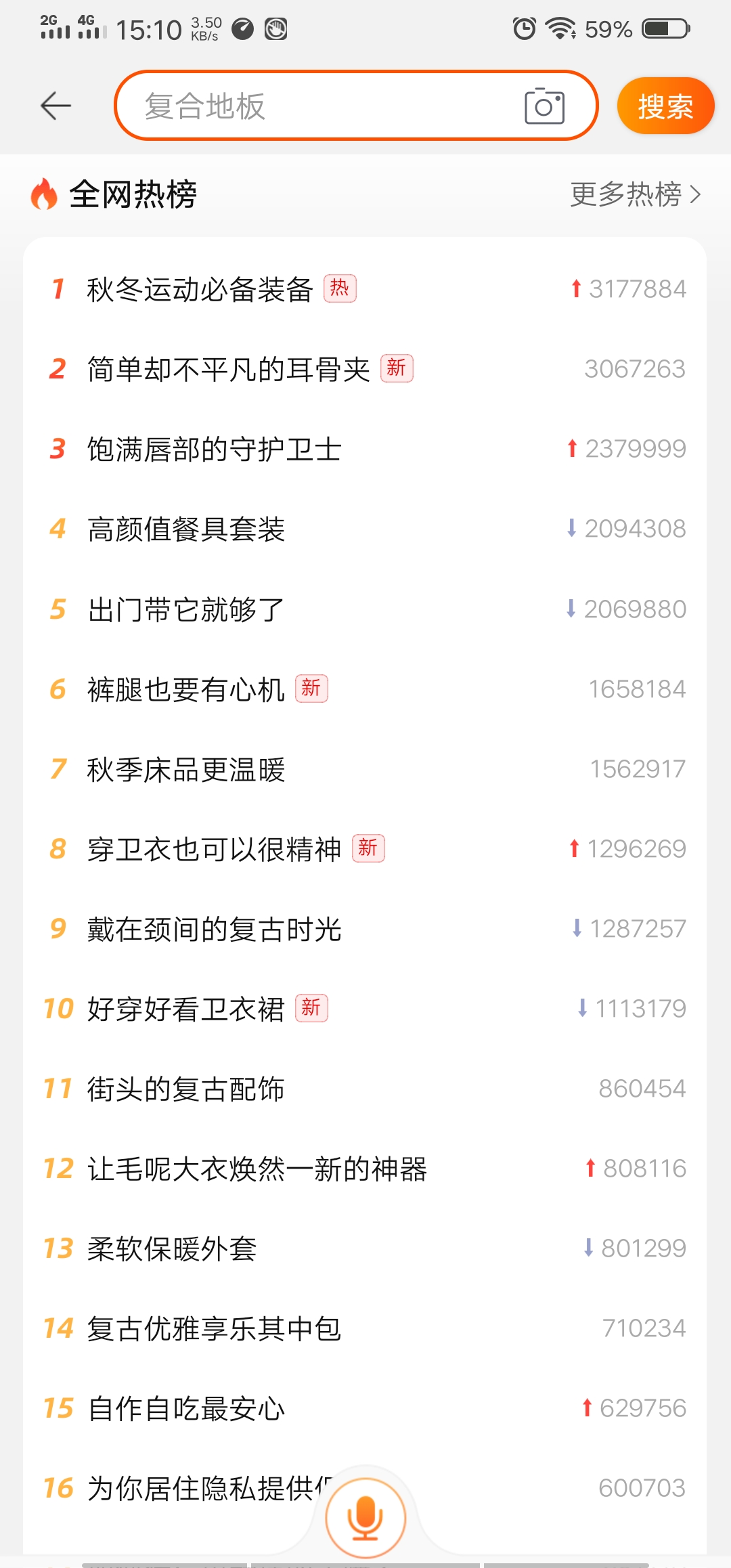This screenshot has height=1568, width=731.
Task: Open 柔软保暖外套 trending topic
Action: (x=172, y=1249)
